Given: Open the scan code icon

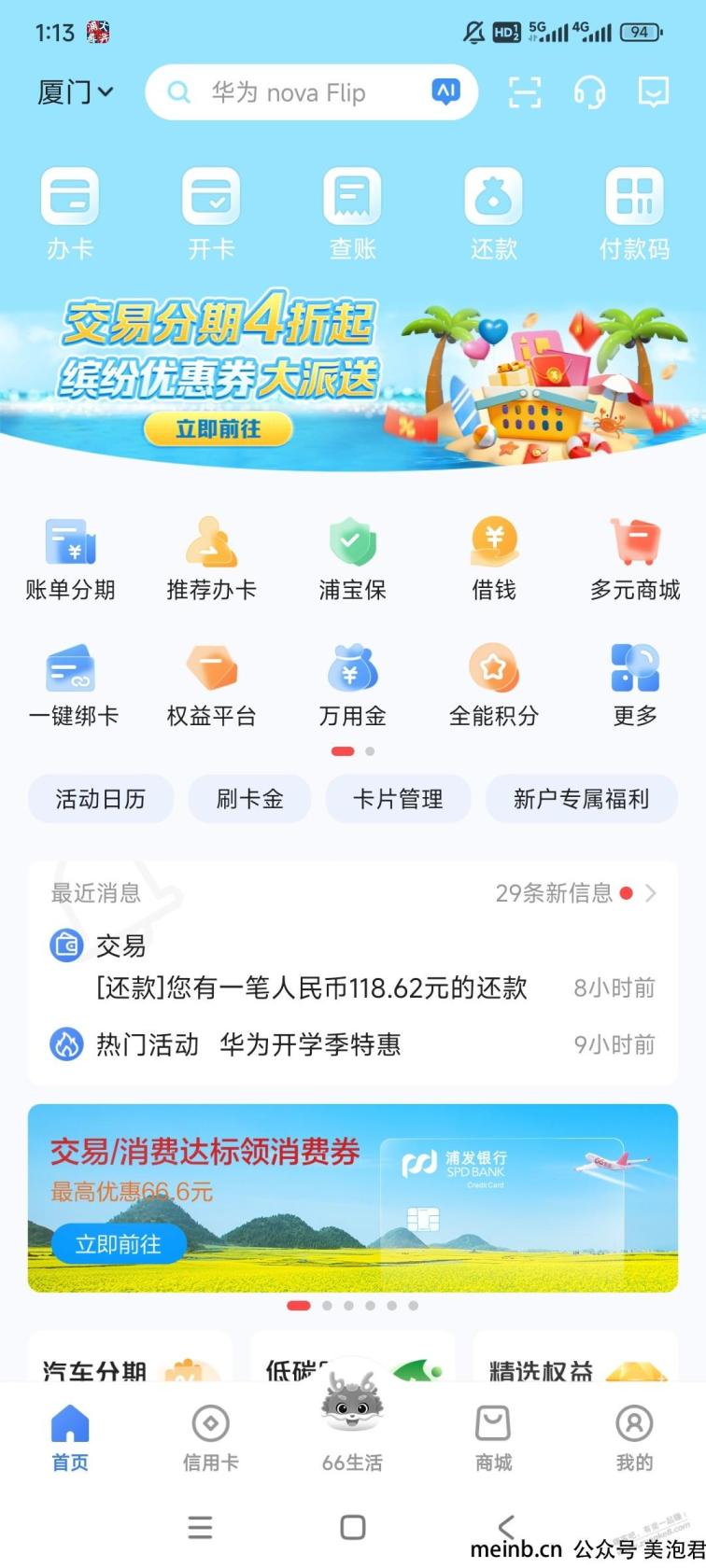Looking at the screenshot, I should pos(525,91).
